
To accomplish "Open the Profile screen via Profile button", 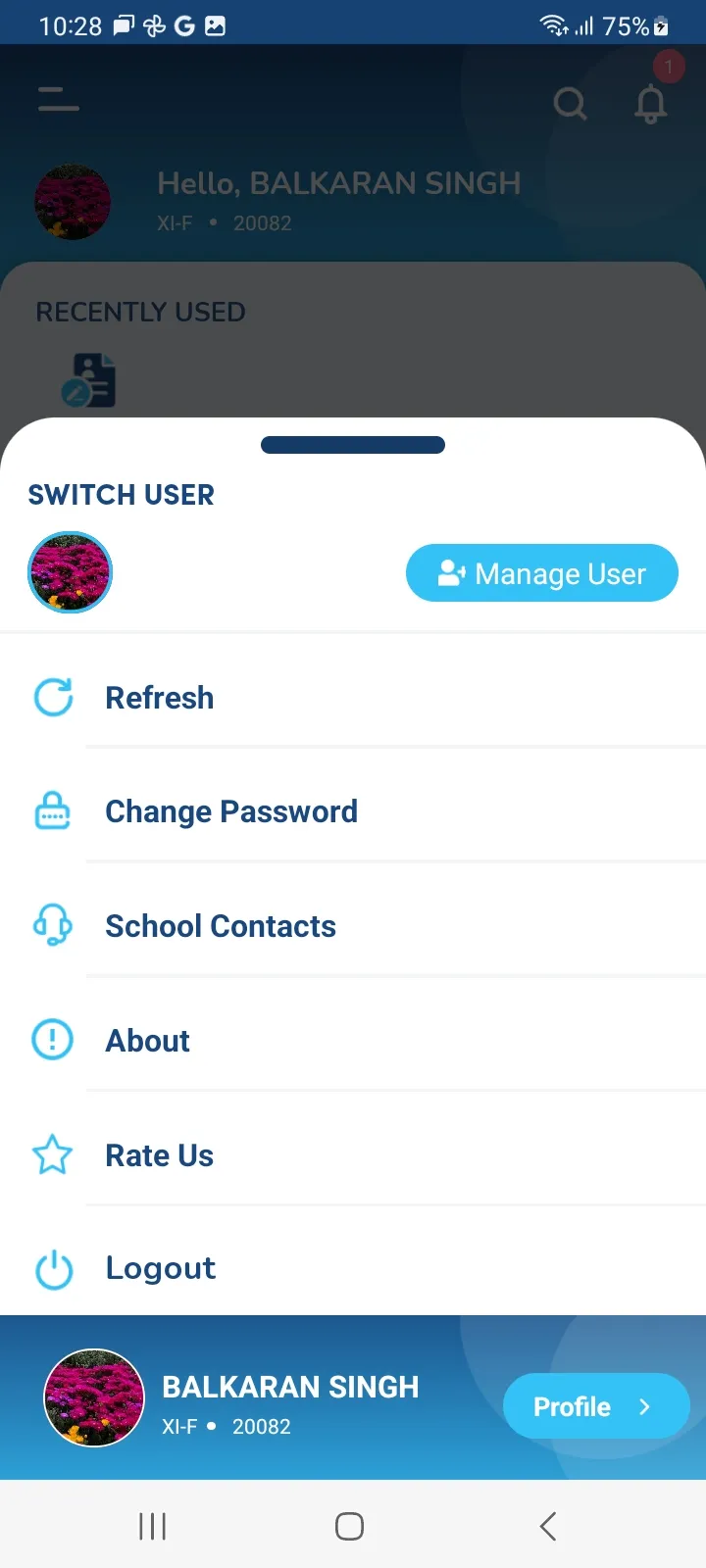I will tap(596, 1405).
